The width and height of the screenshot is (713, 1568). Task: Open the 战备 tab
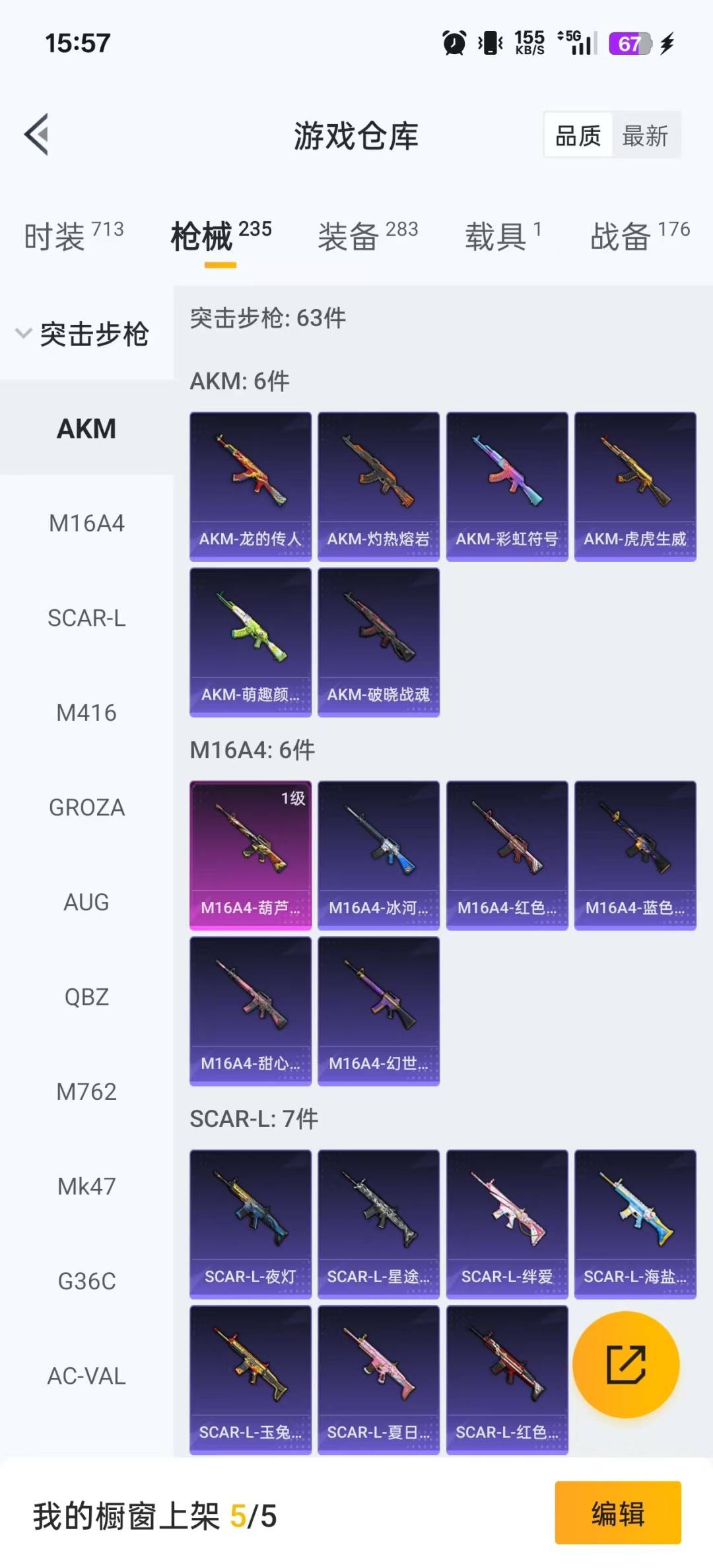(x=640, y=235)
